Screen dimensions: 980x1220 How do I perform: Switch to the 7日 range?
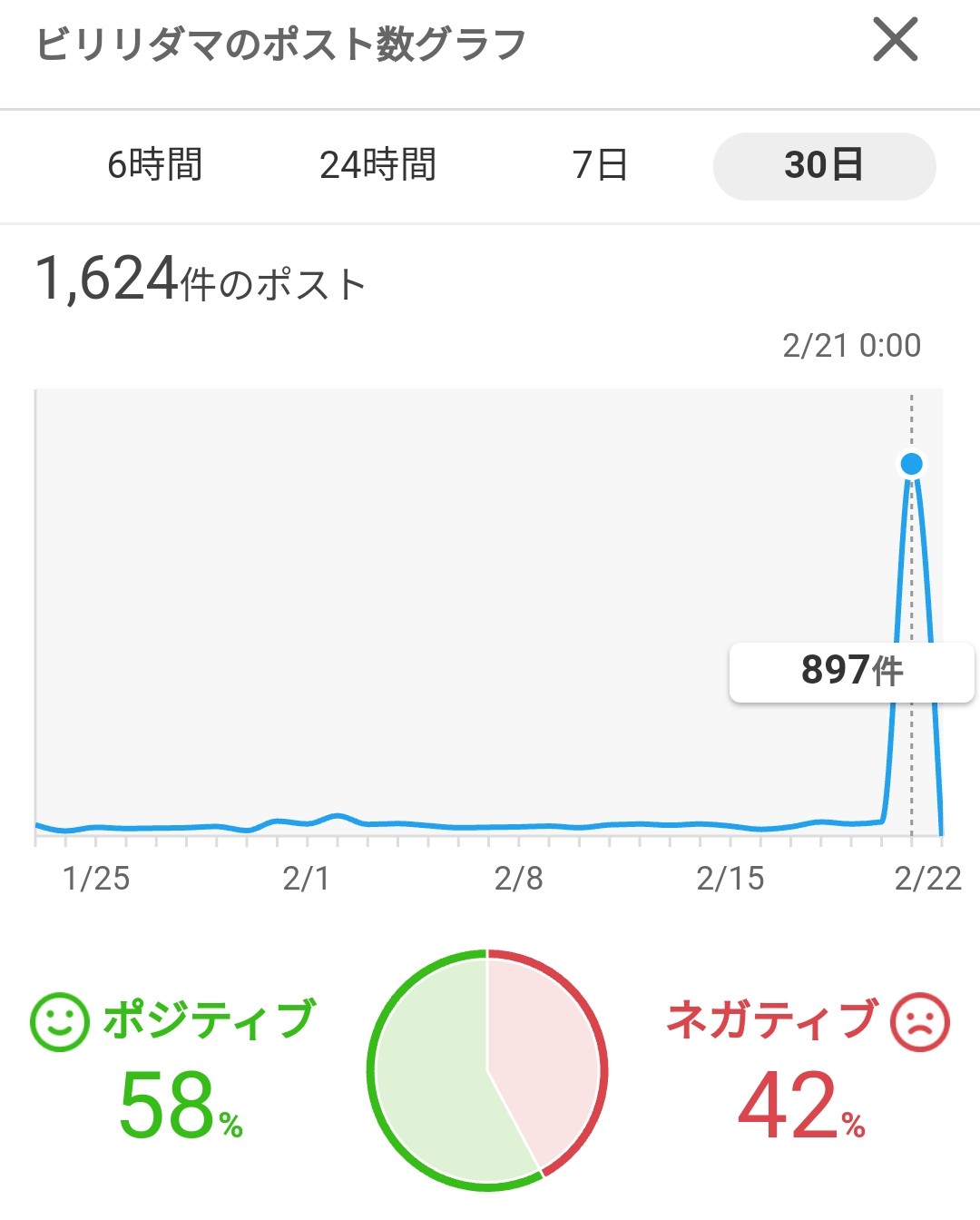(600, 165)
